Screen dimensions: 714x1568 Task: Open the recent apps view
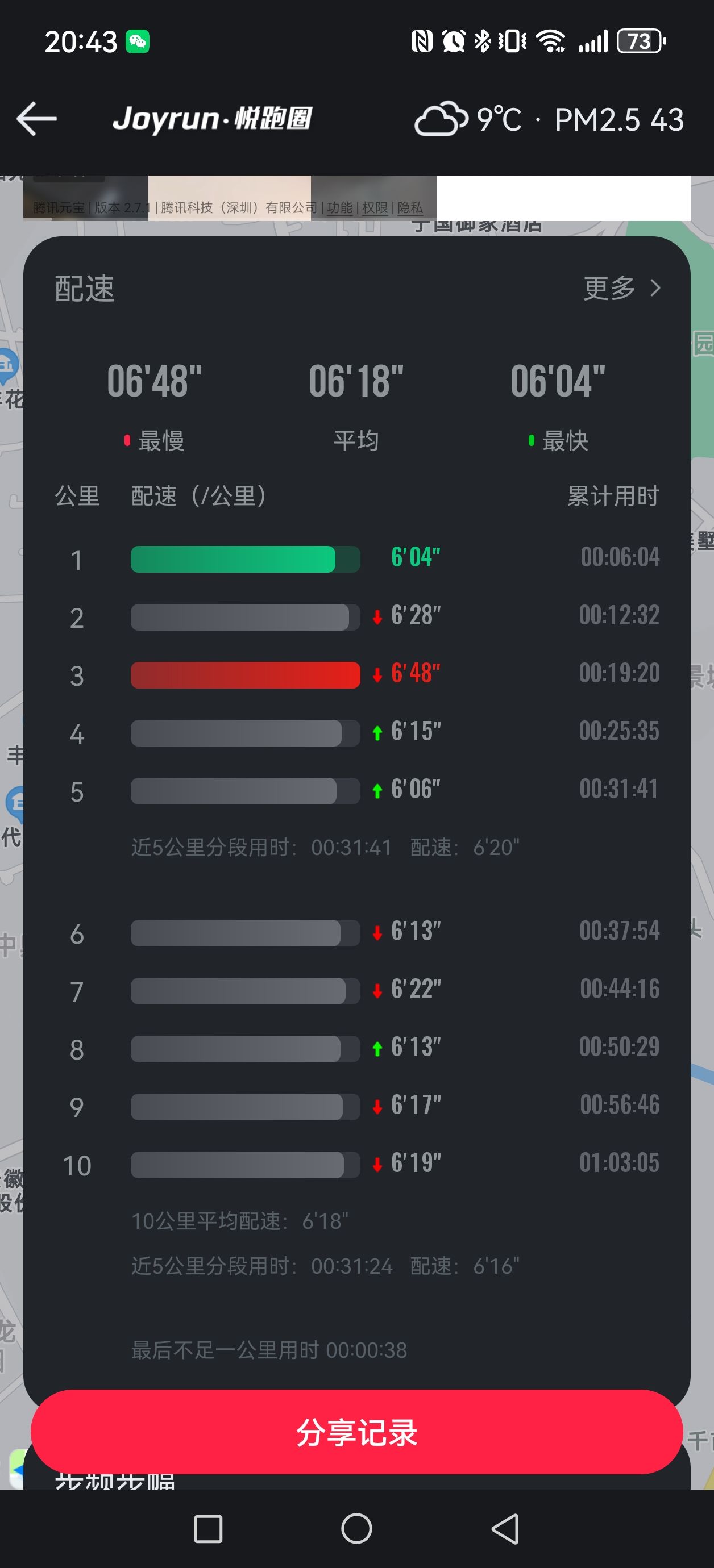click(207, 1528)
